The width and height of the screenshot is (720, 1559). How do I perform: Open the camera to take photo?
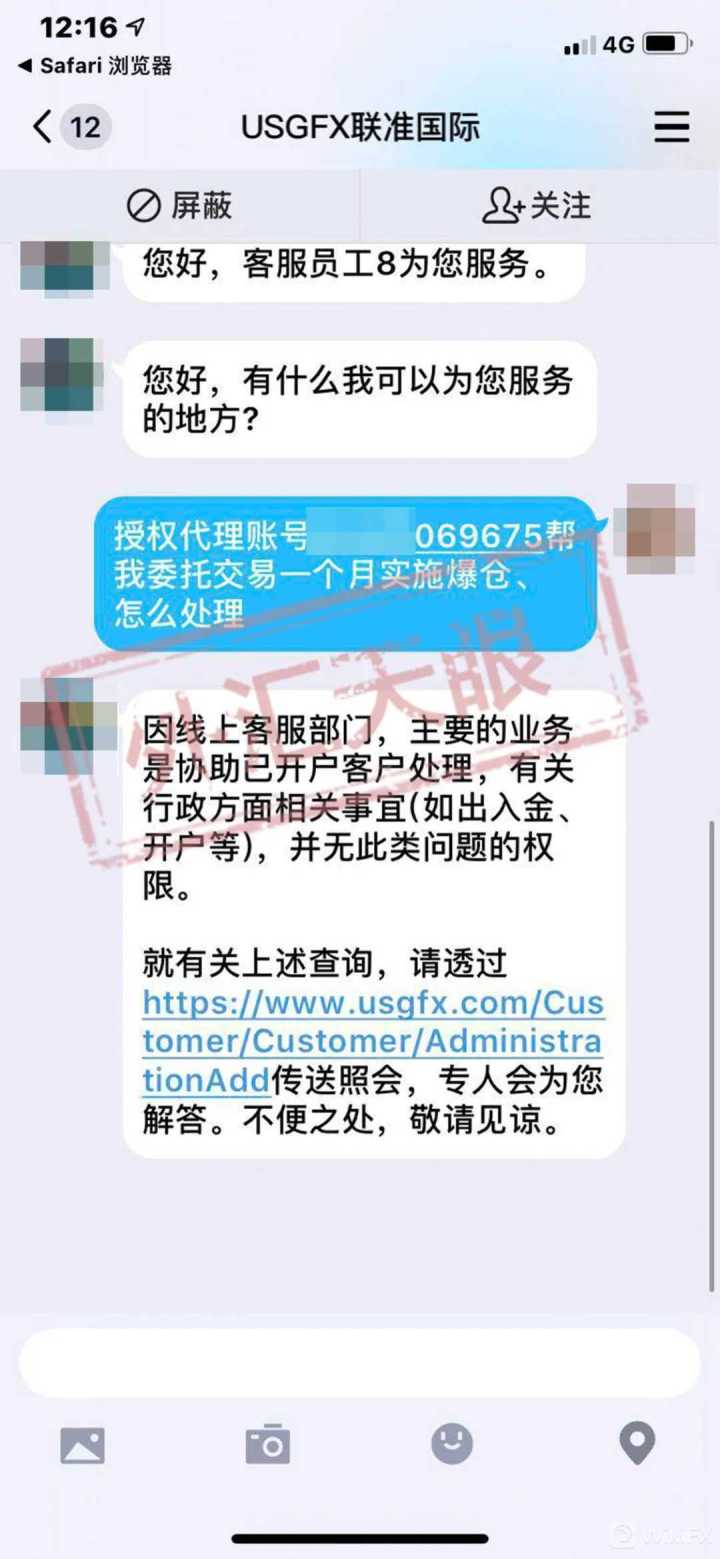pos(267,1444)
